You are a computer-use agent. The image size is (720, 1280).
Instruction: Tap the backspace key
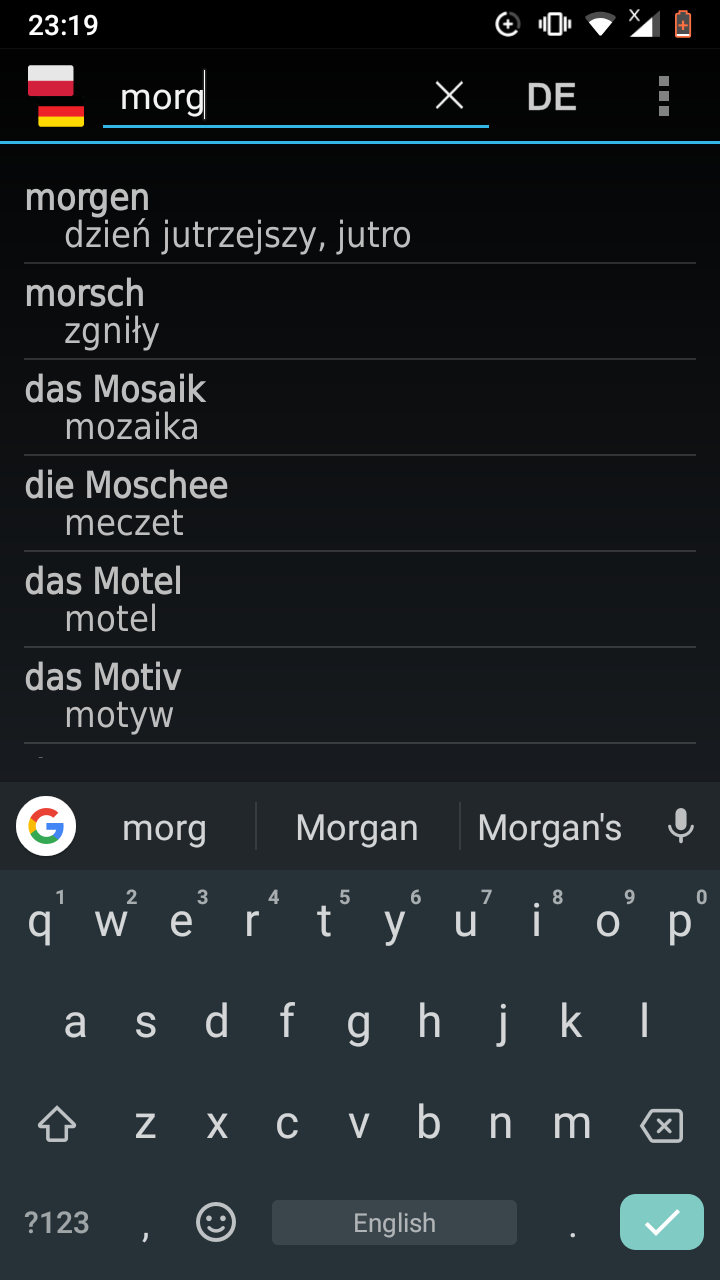coord(662,1126)
